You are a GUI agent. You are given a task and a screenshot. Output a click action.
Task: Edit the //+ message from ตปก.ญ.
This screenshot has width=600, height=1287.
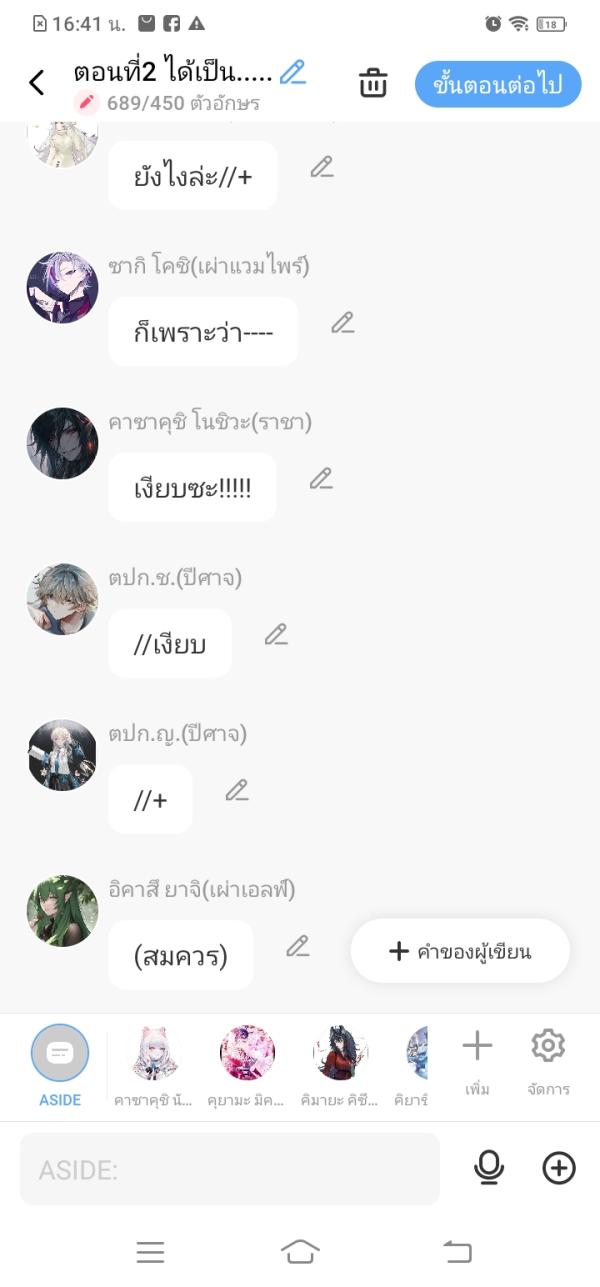[237, 791]
